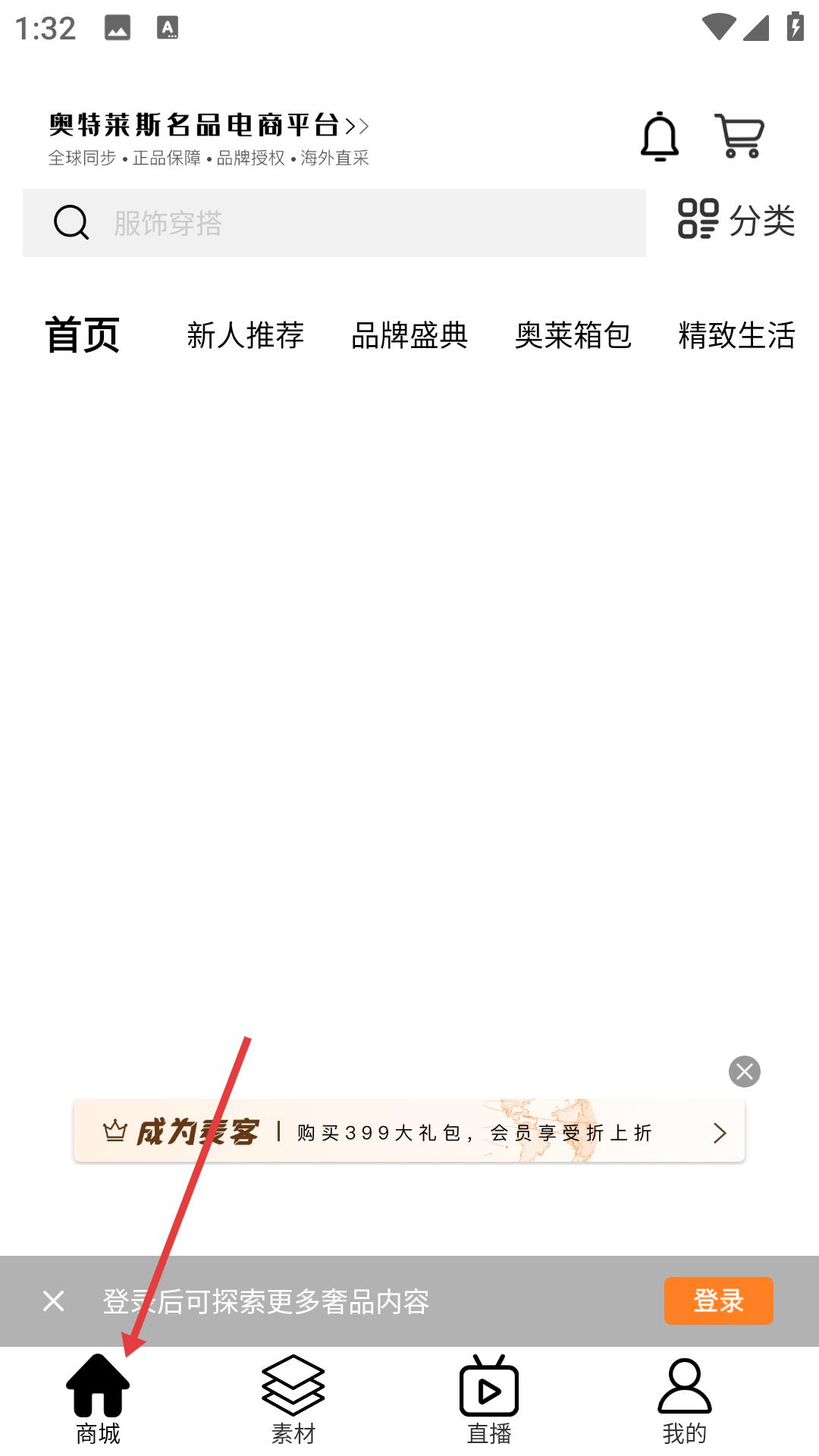Viewport: 819px width, 1456px height.
Task: Open the 直播 live tab
Action: pyautogui.click(x=489, y=1400)
